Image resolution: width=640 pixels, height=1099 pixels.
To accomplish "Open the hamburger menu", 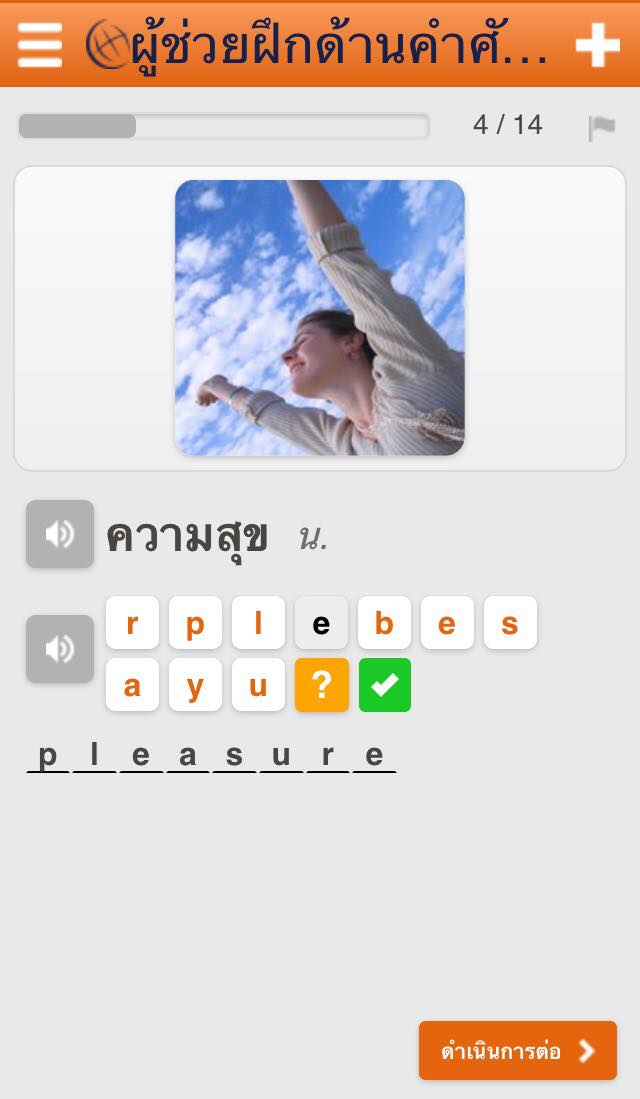I will pos(40,45).
